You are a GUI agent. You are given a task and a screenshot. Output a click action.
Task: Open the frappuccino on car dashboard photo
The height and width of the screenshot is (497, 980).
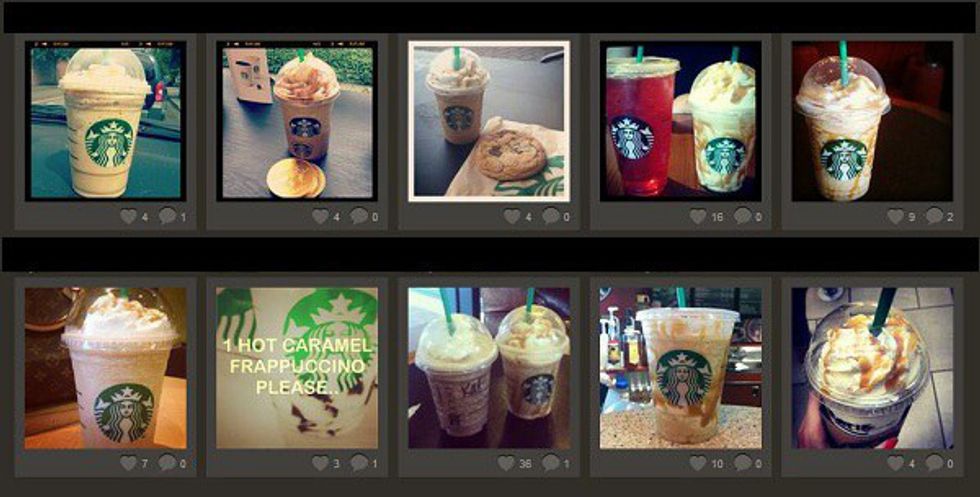pyautogui.click(x=106, y=120)
